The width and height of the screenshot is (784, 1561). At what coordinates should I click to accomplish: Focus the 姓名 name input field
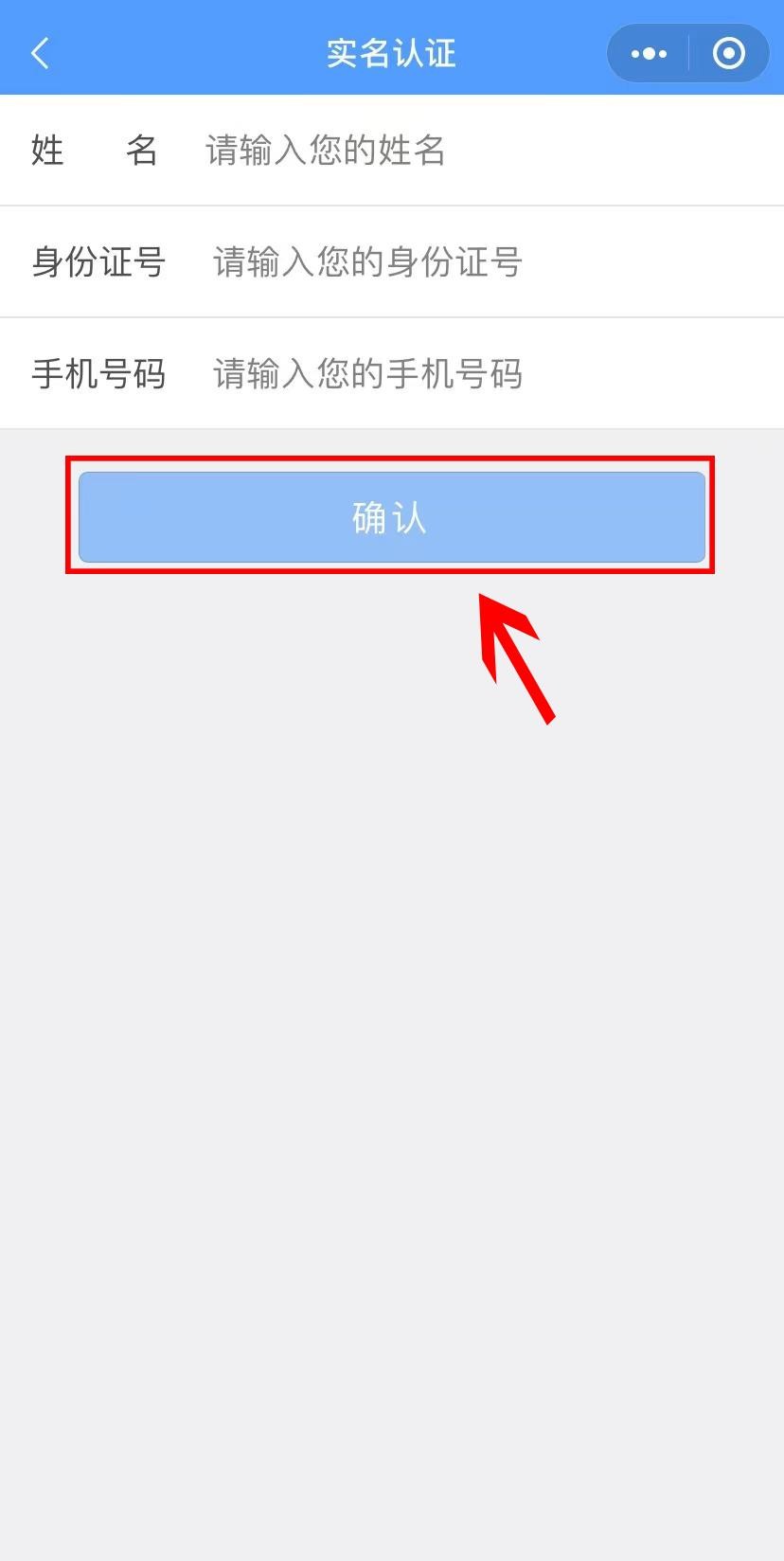pyautogui.click(x=473, y=151)
